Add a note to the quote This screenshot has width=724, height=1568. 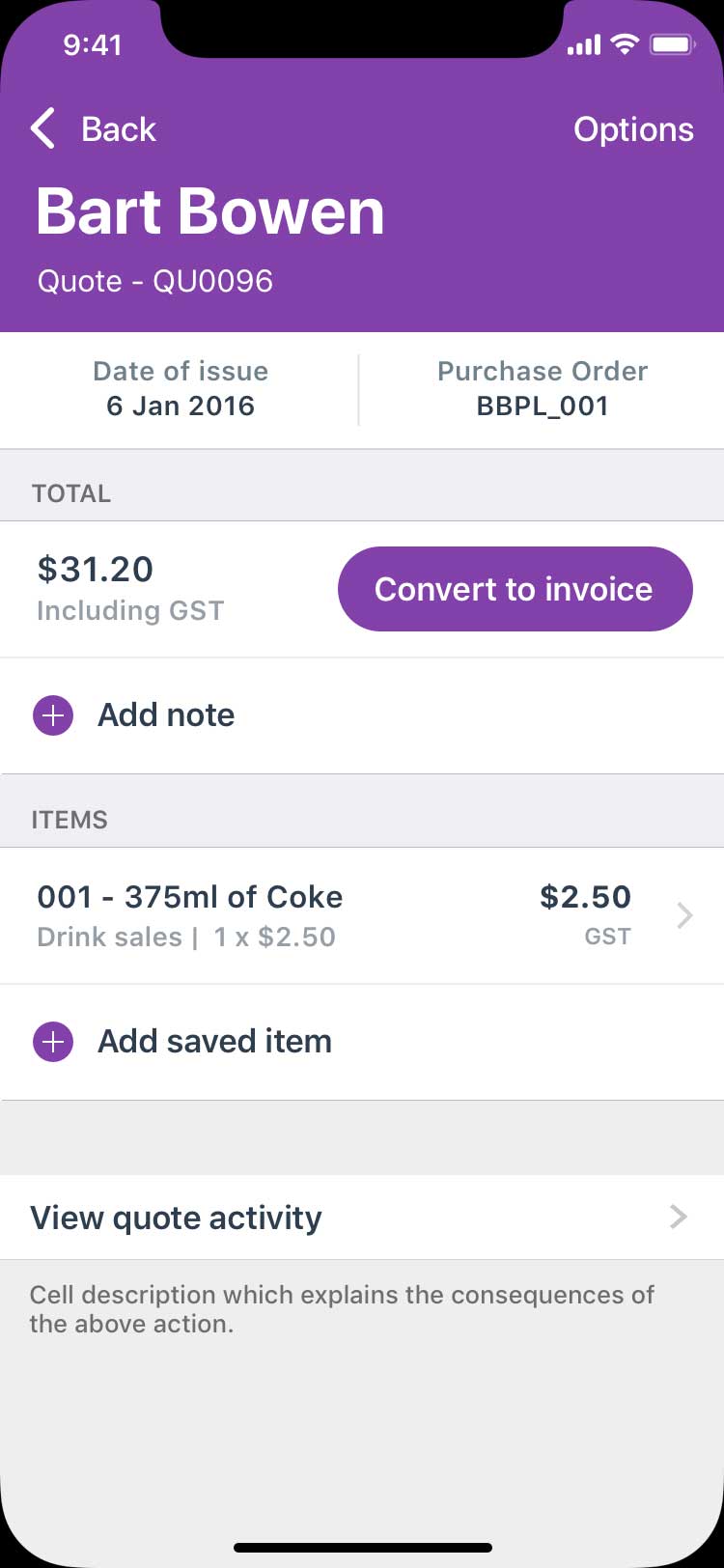pos(362,715)
